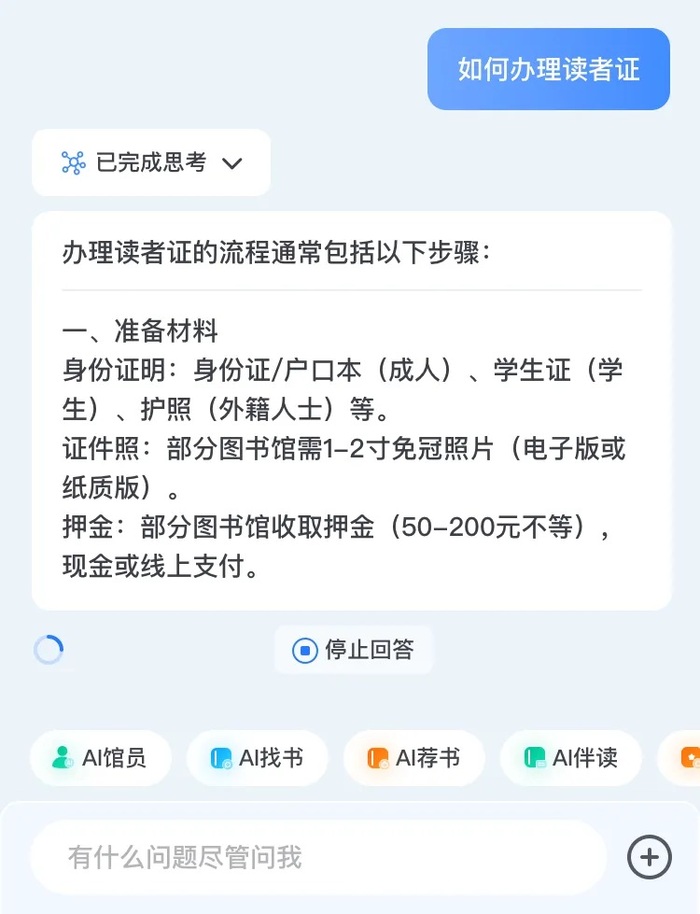Select the AI找书 chip

click(257, 758)
